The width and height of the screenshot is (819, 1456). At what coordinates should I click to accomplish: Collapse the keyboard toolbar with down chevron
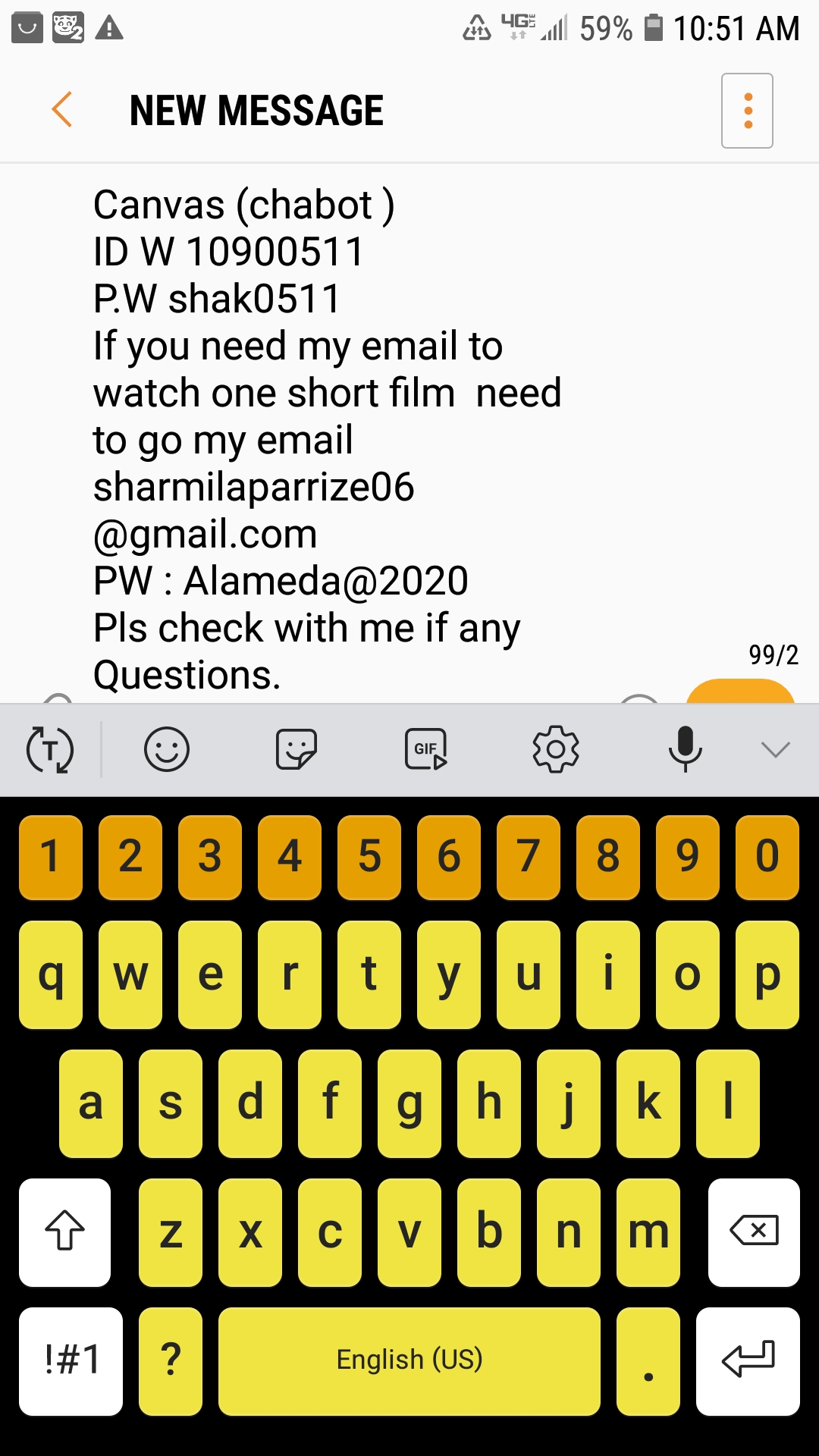click(x=775, y=749)
